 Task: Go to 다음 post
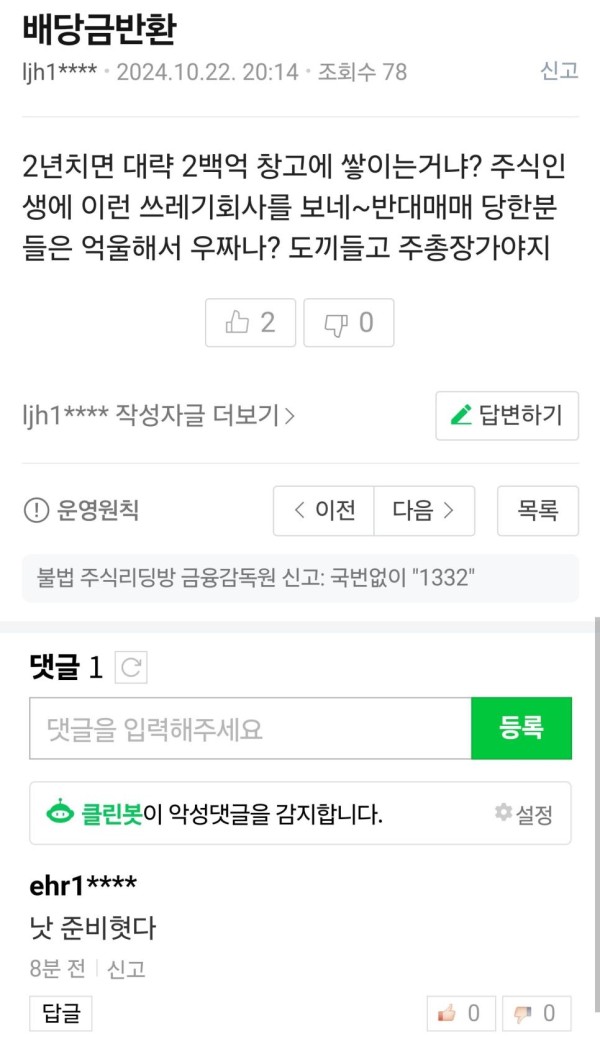coord(424,510)
